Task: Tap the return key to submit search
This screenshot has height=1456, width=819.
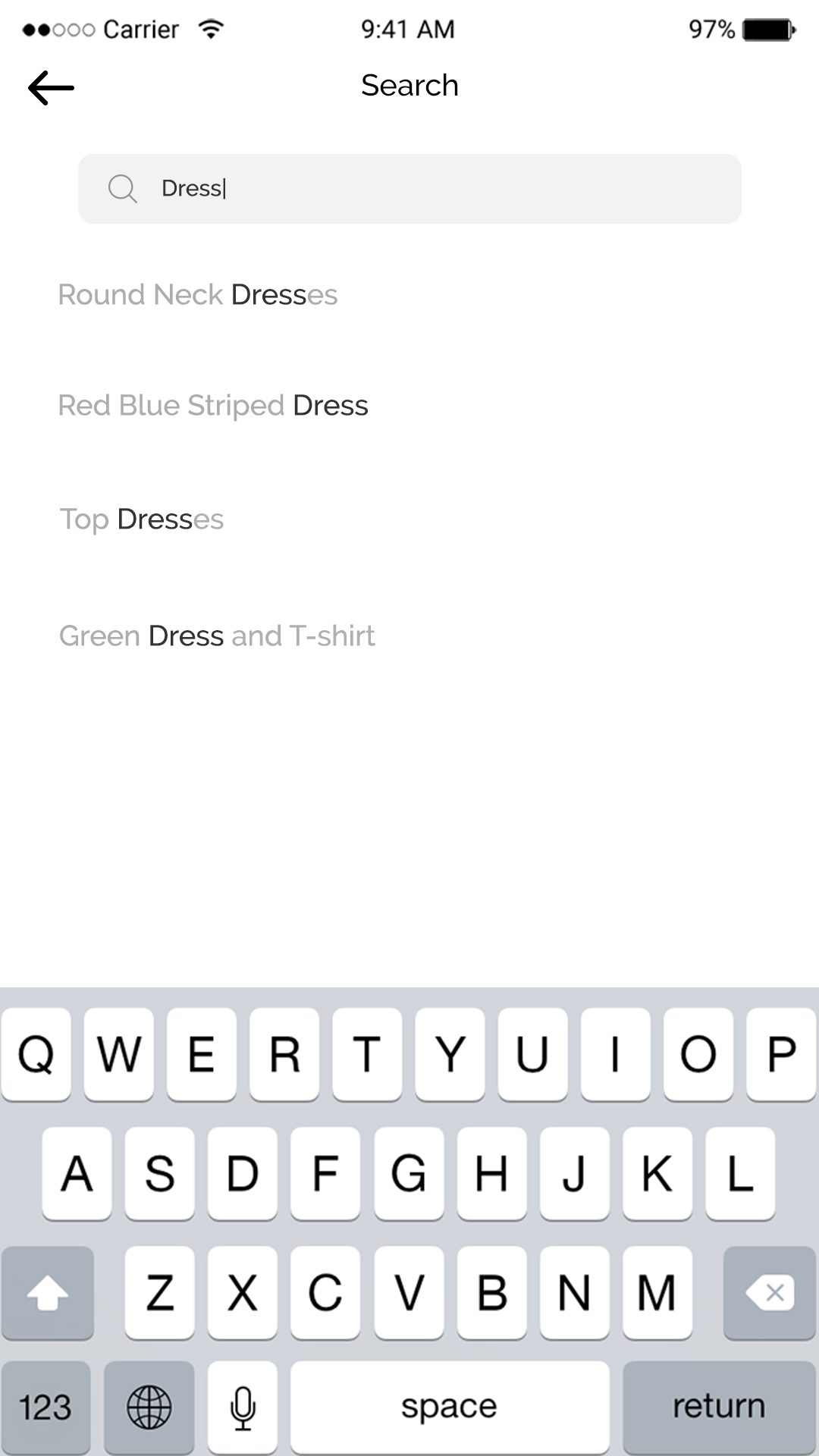Action: point(719,1407)
